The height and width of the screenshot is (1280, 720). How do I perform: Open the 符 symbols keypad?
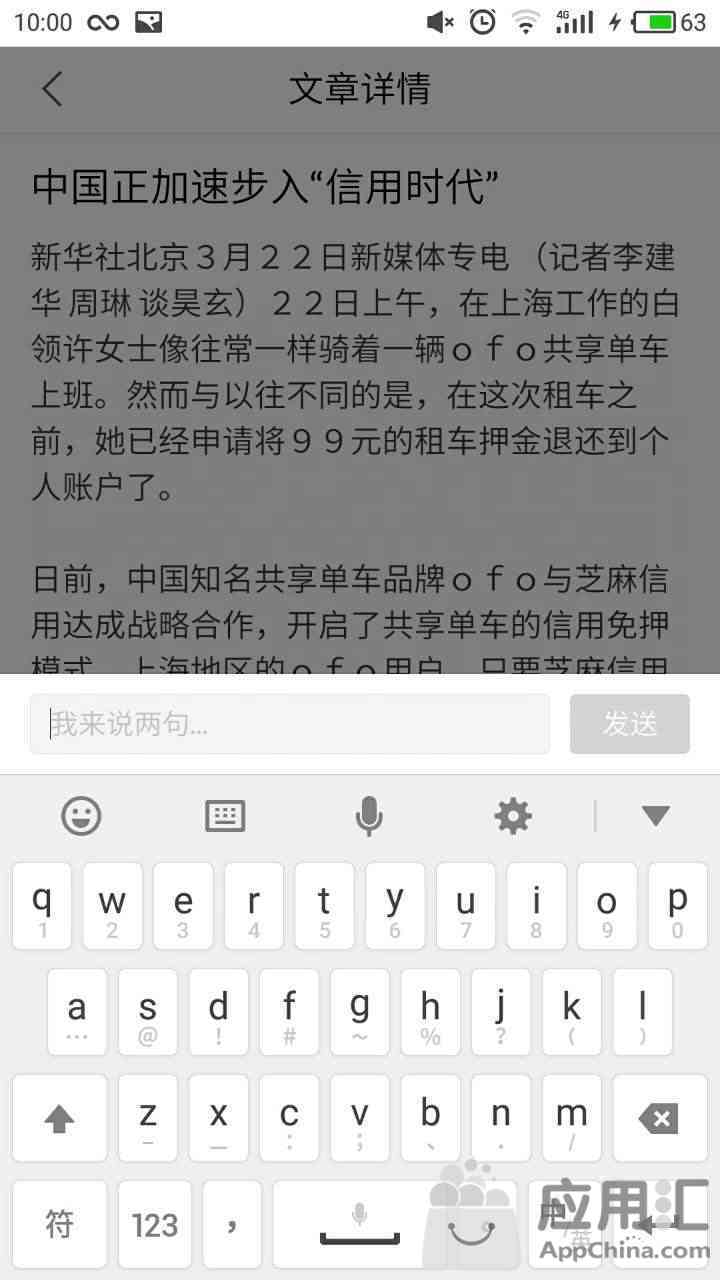60,1224
